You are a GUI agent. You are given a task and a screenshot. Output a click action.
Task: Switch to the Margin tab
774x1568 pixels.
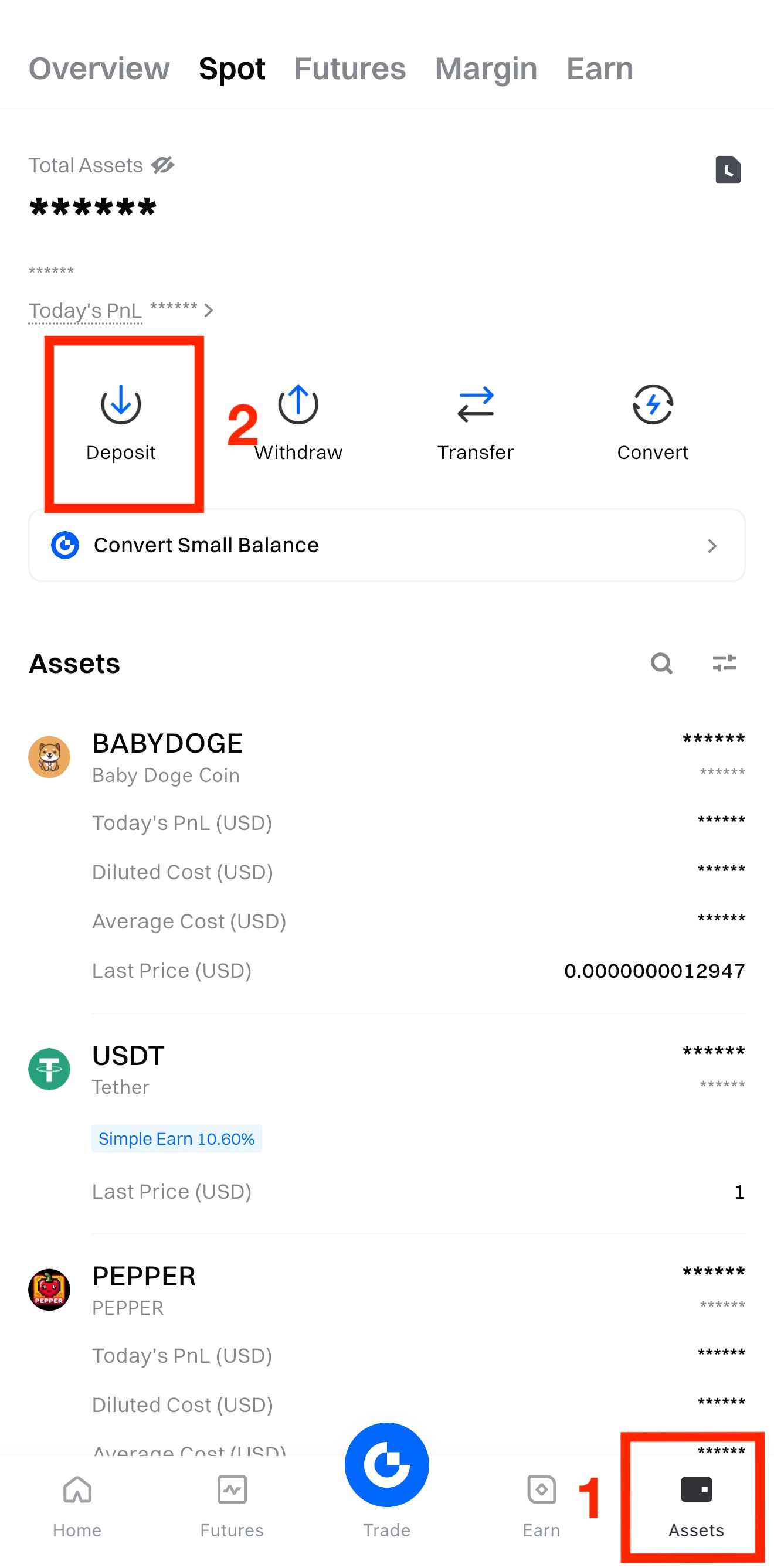tap(486, 68)
